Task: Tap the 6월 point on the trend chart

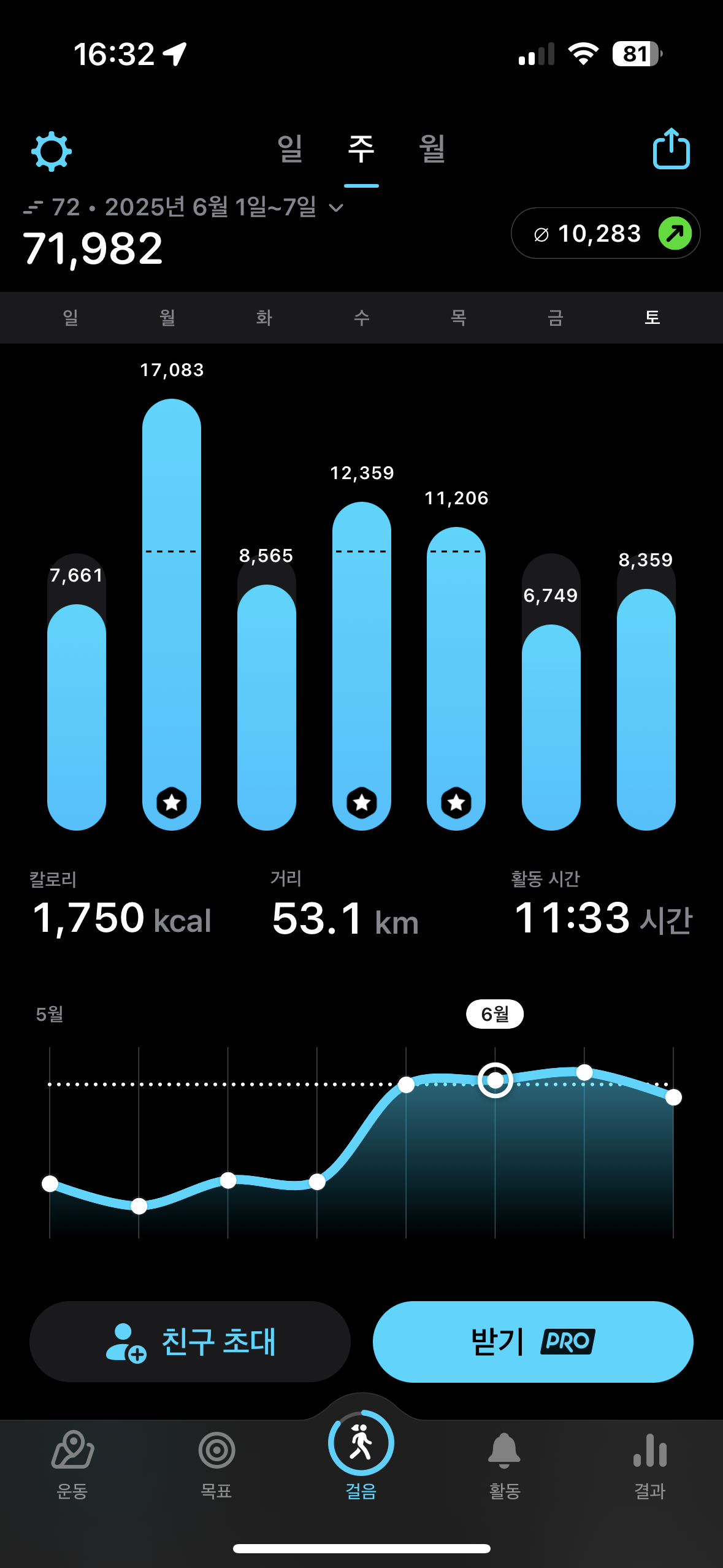Action: coord(495,1080)
